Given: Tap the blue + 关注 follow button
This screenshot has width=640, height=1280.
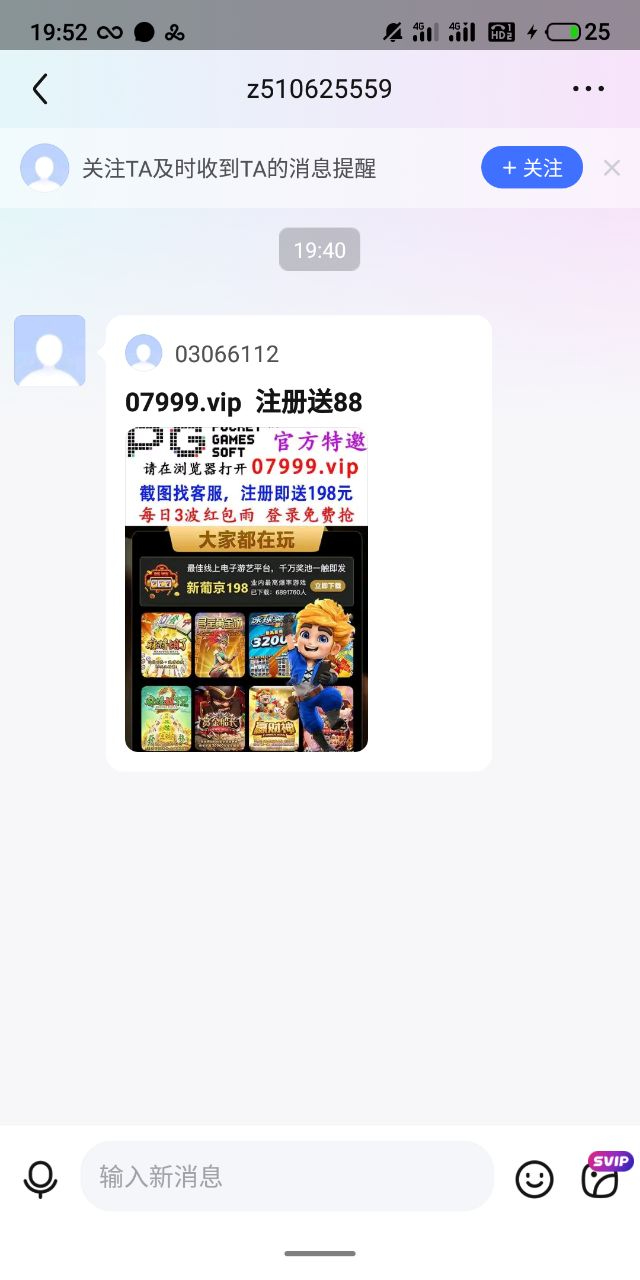Looking at the screenshot, I should pyautogui.click(x=531, y=168).
